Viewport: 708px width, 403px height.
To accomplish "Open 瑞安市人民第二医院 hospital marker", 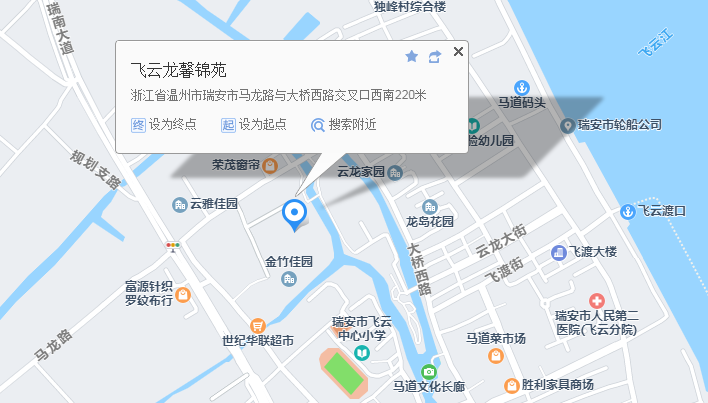I will coord(597,301).
